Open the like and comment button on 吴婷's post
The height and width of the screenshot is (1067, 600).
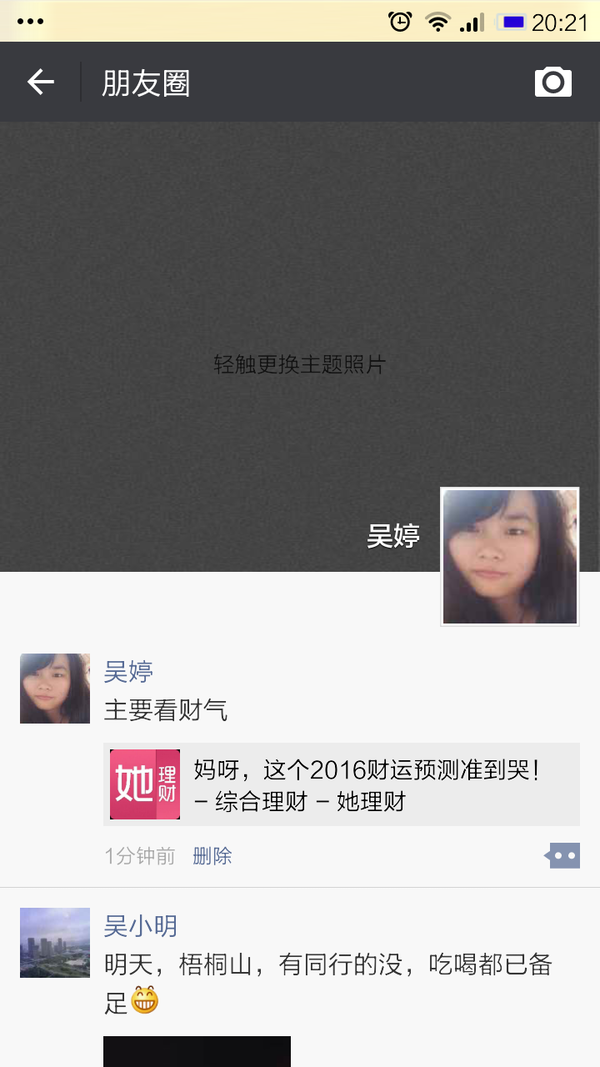click(562, 855)
